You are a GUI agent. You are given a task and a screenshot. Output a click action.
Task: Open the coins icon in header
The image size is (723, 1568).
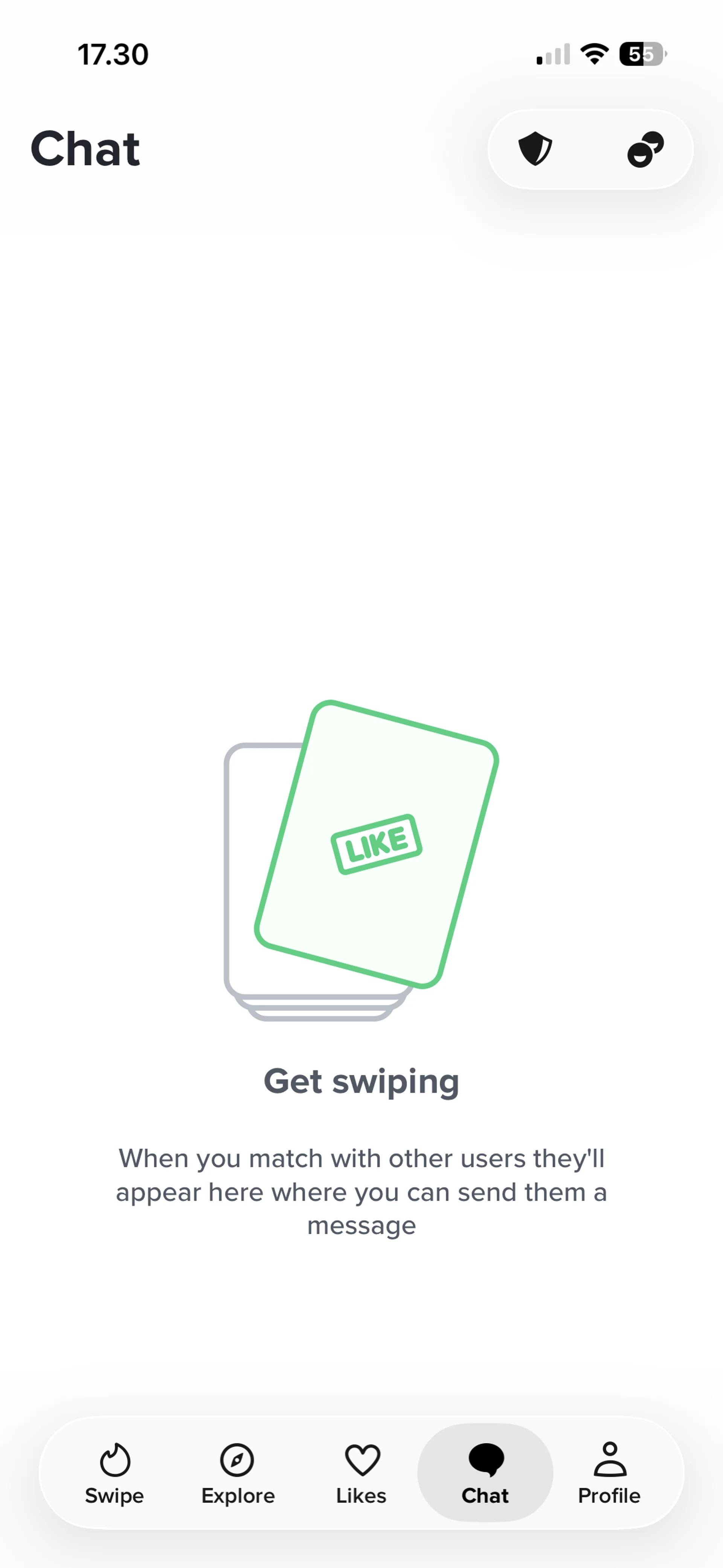click(646, 149)
